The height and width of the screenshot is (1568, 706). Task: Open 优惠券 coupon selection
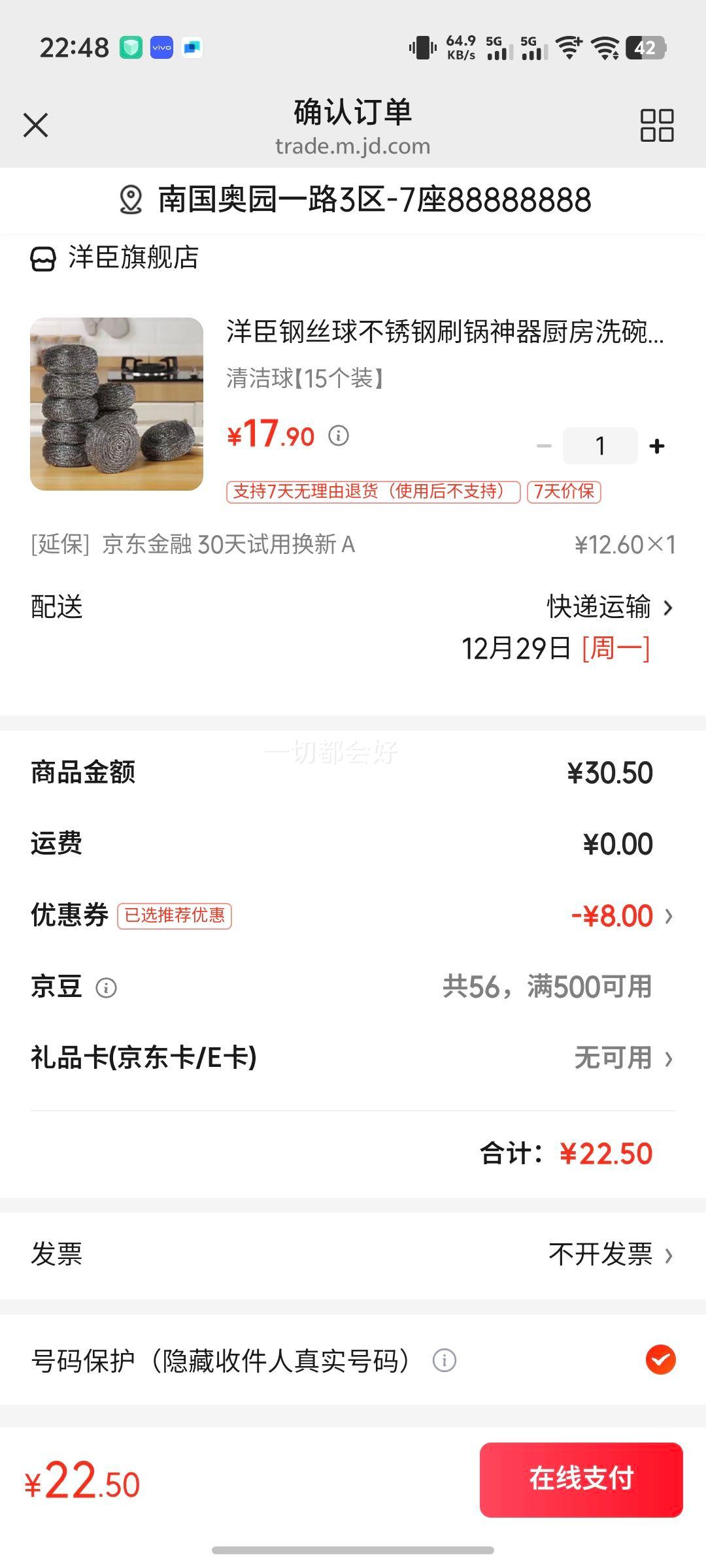tap(621, 916)
